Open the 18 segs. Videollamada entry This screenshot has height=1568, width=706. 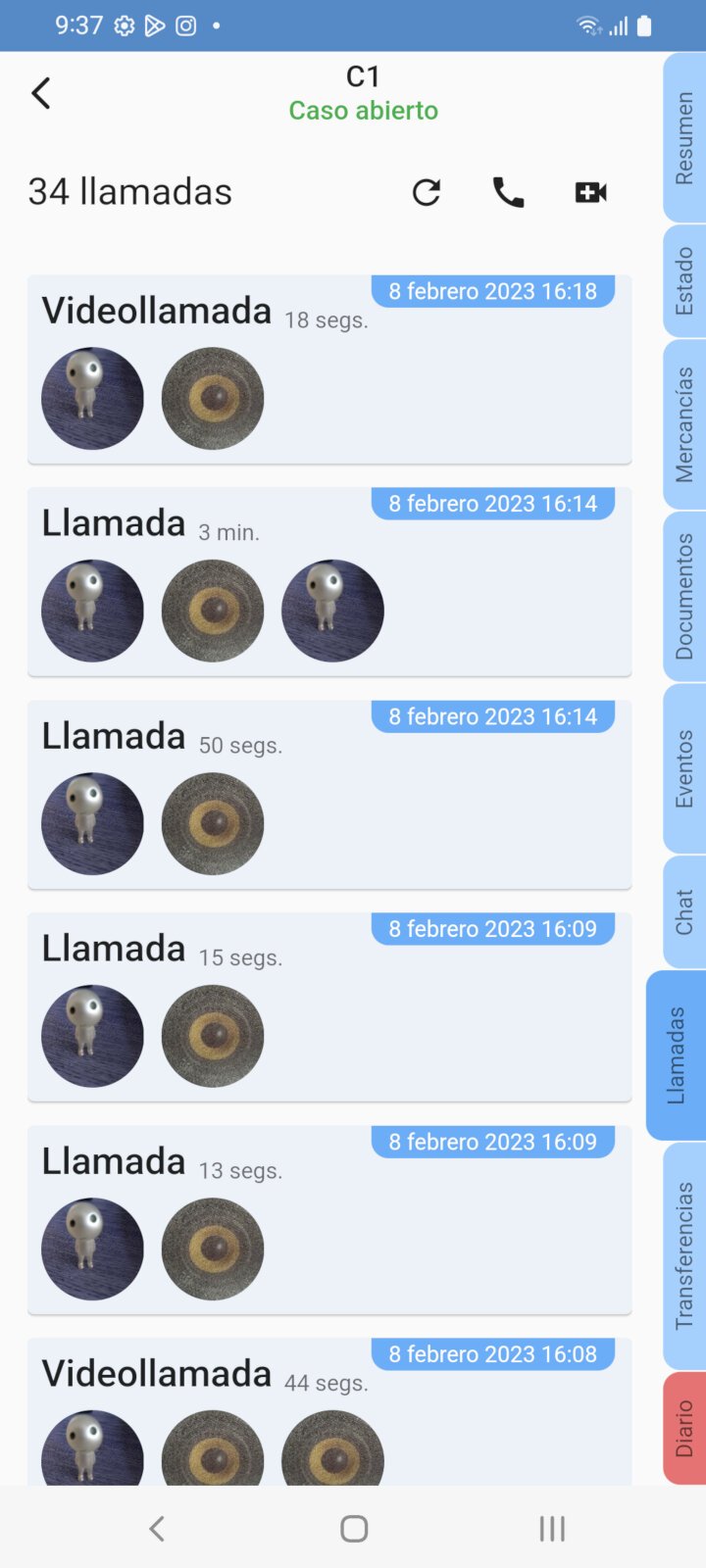(328, 369)
